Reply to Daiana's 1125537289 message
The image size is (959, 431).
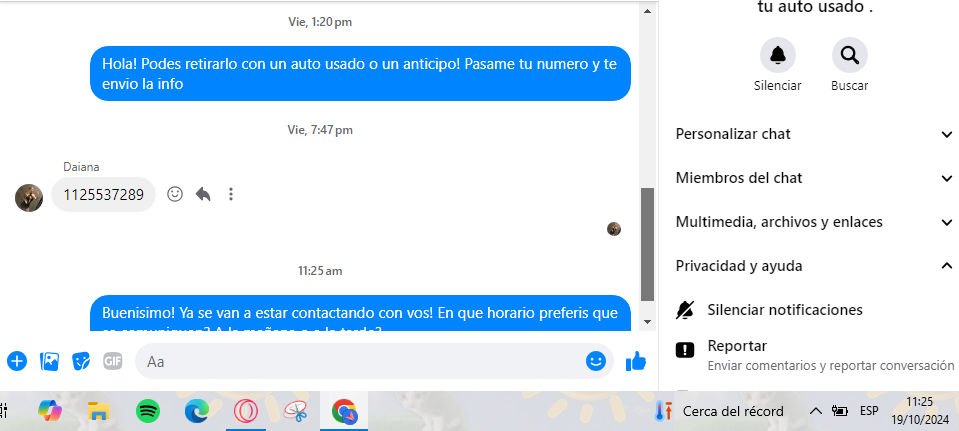point(203,194)
